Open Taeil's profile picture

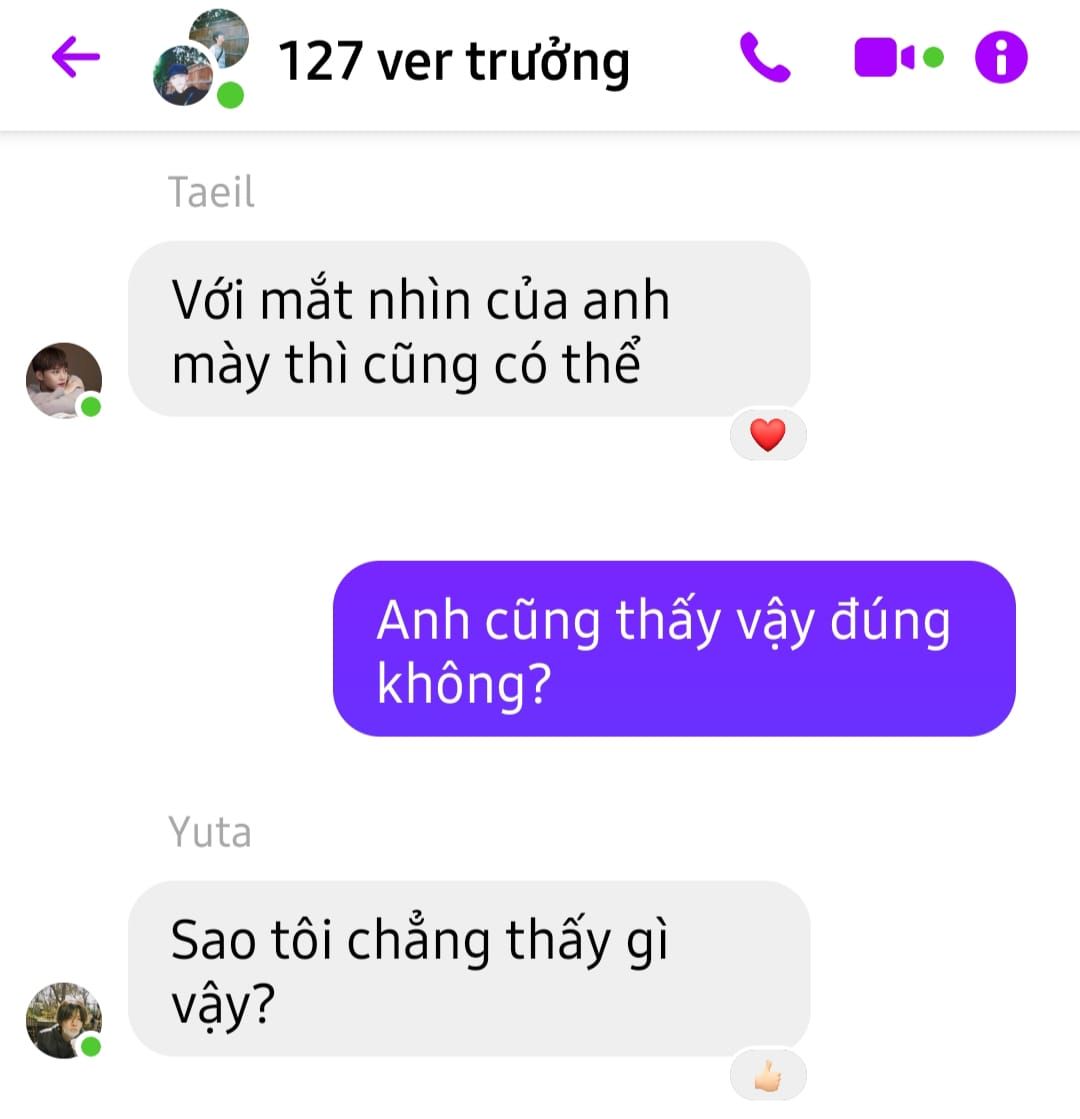coord(63,380)
